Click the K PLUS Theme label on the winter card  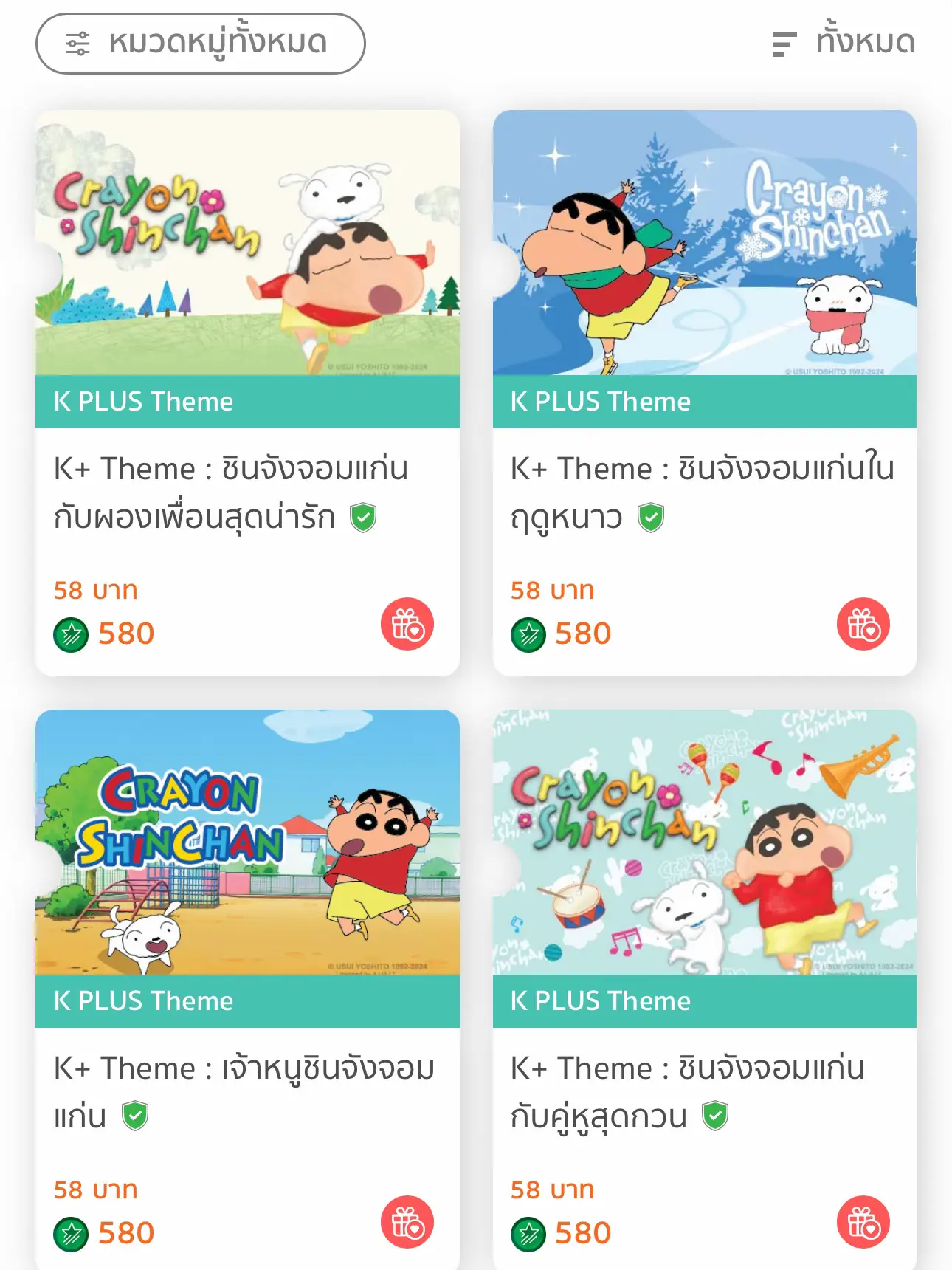pyautogui.click(x=599, y=401)
